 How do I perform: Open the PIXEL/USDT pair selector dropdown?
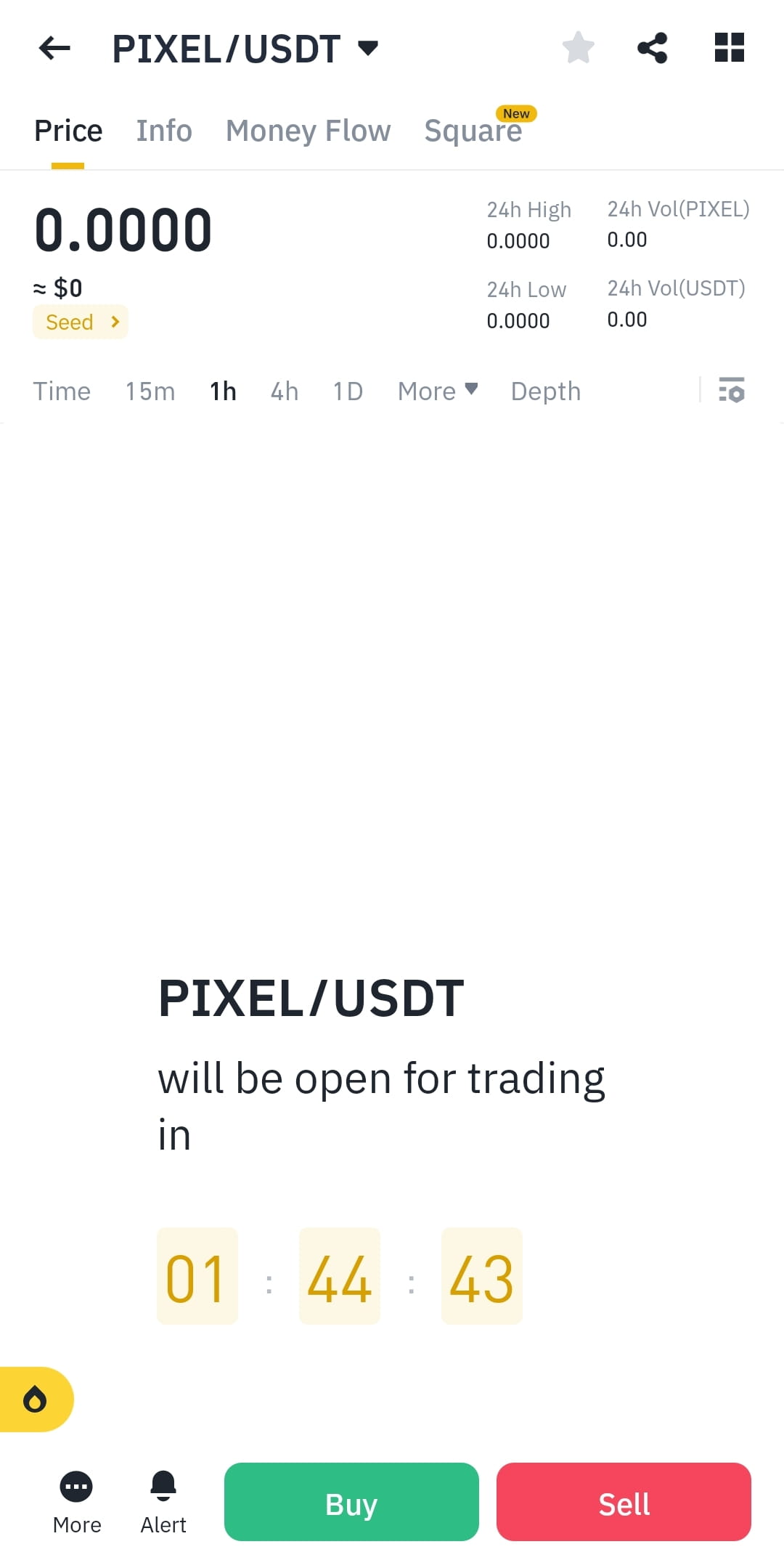(367, 48)
